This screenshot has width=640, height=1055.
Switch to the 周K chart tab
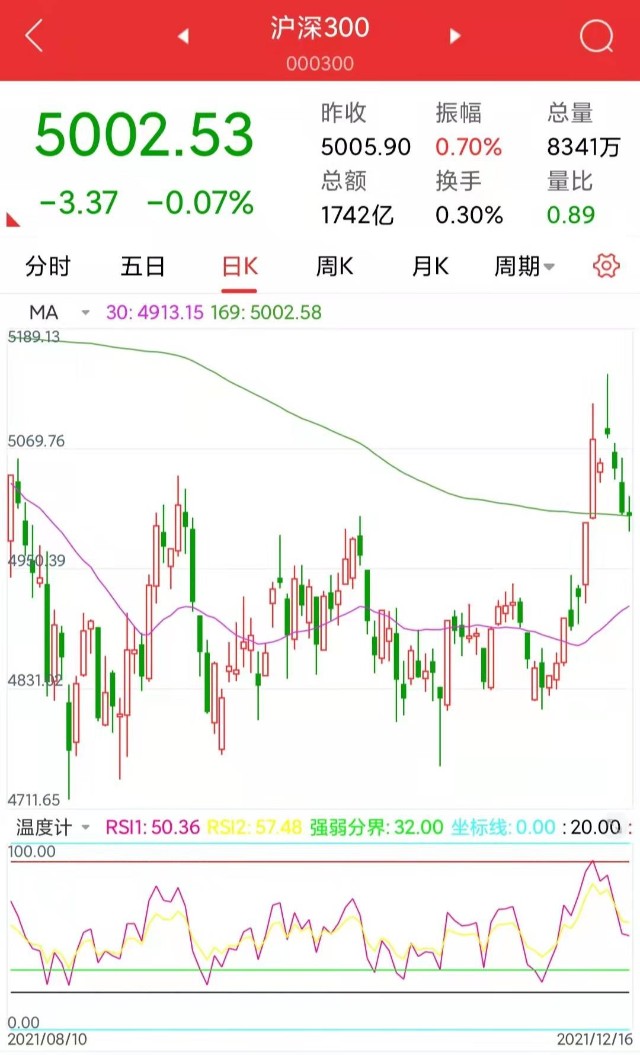pyautogui.click(x=335, y=266)
